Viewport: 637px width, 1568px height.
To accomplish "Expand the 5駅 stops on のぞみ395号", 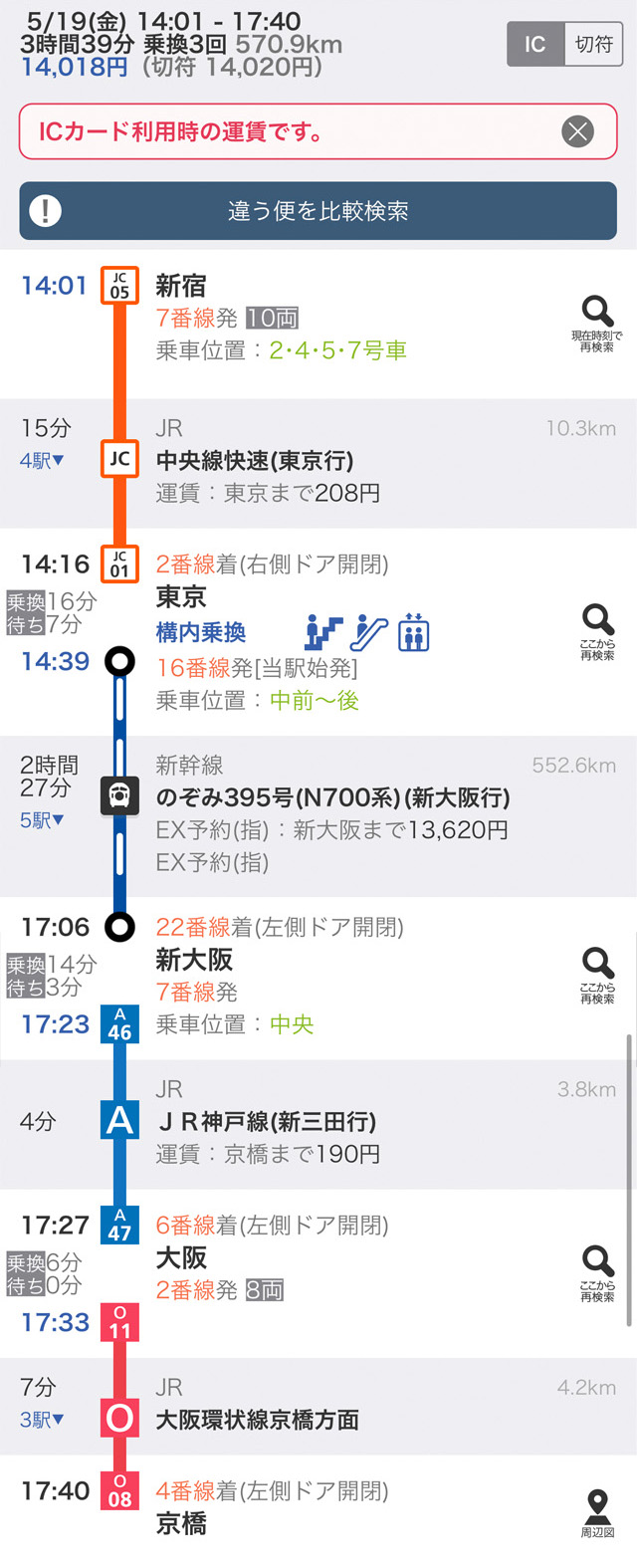I will click(43, 820).
